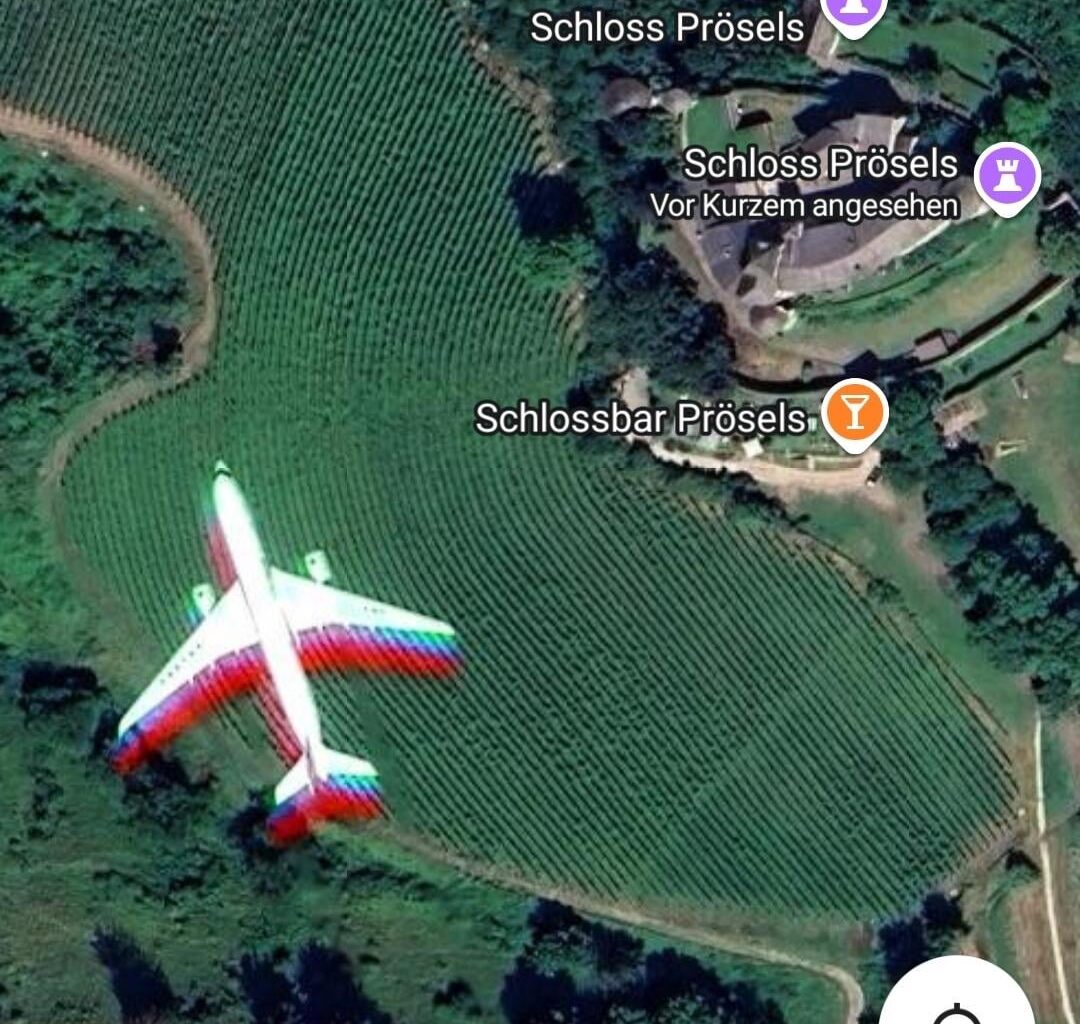Screen dimensions: 1080x1024
Task: Open Schloss Prösels pin marked Vor Kurzem angesehen
Action: point(1007,177)
